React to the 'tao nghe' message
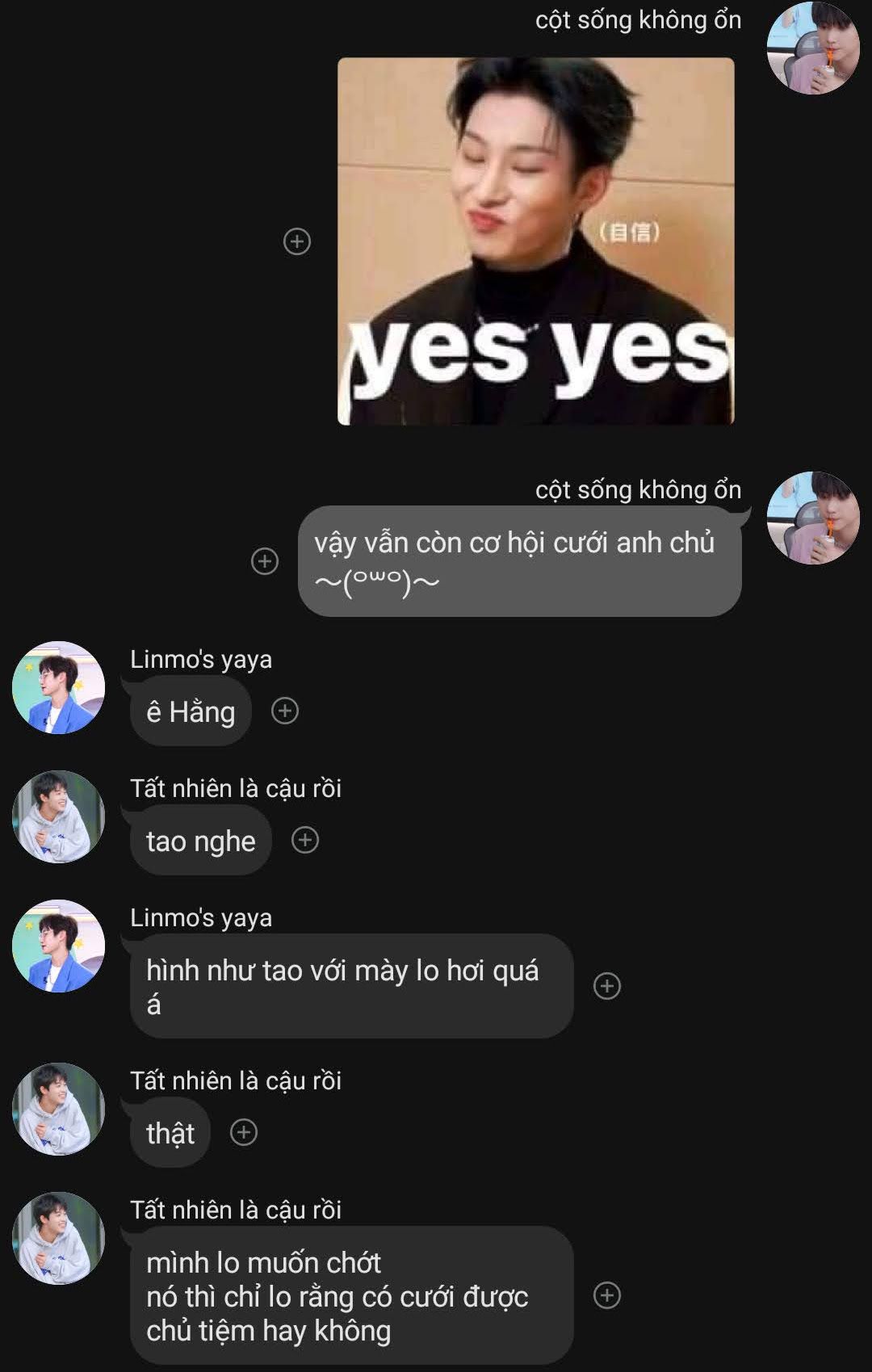This screenshot has width=872, height=1372. [x=305, y=840]
